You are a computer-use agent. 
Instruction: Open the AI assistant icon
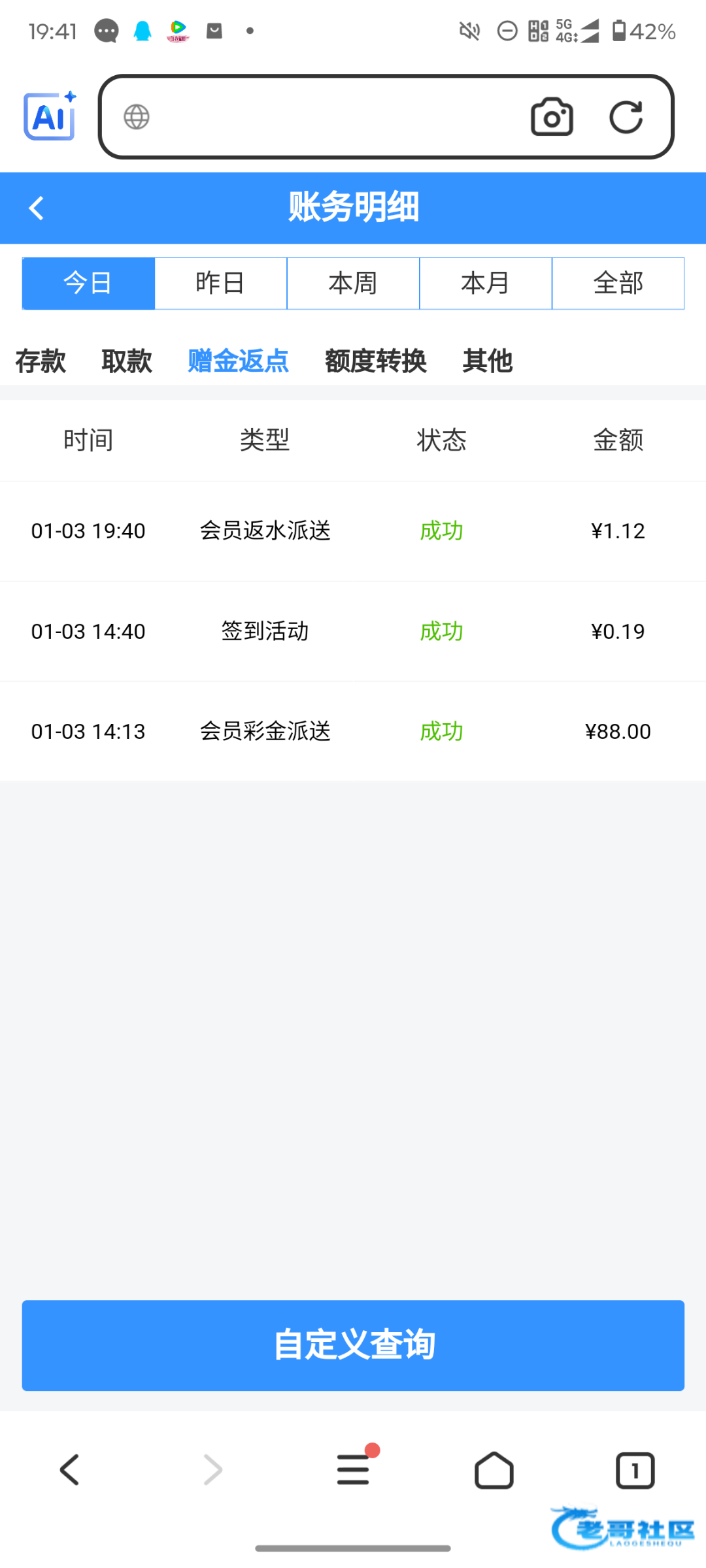tap(50, 116)
